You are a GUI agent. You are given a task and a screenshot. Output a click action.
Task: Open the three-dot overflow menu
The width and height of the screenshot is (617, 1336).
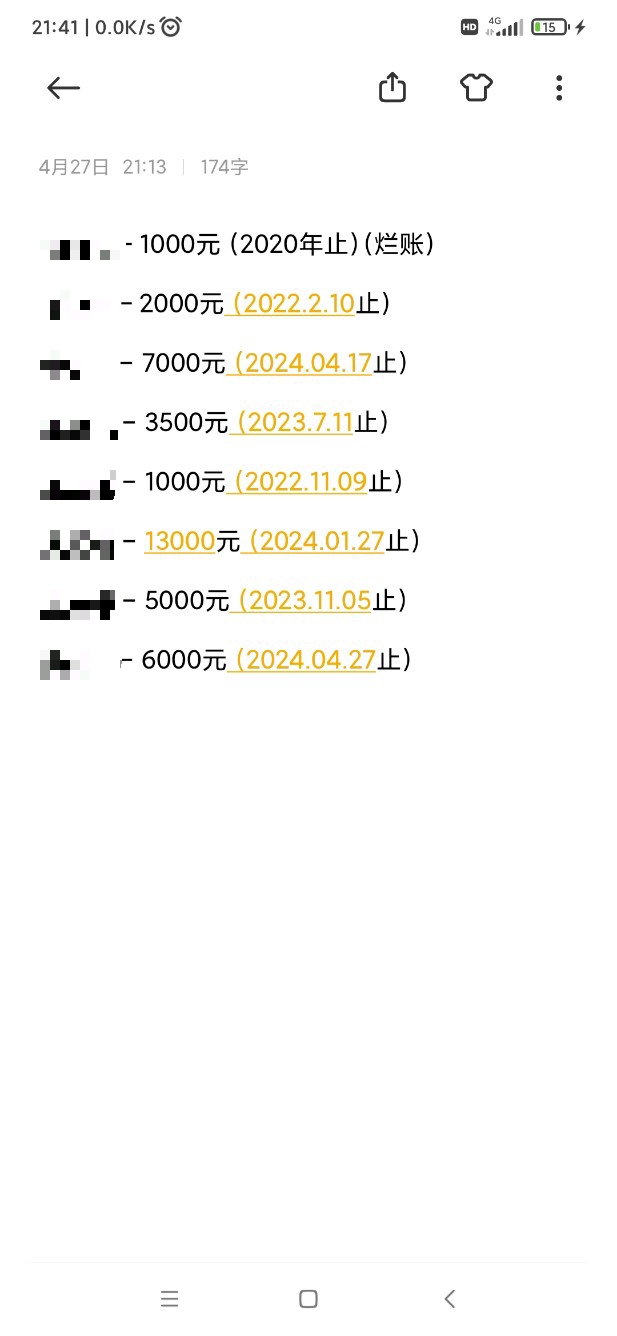click(x=559, y=88)
